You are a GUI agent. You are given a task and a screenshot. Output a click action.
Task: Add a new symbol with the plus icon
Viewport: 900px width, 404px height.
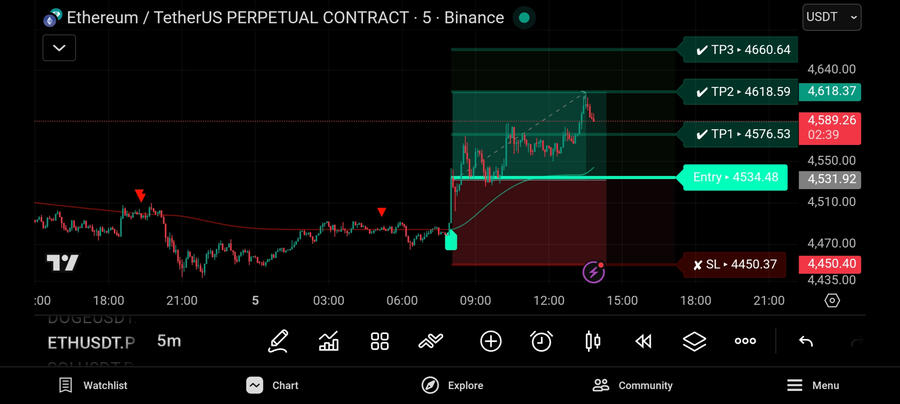tap(490, 341)
